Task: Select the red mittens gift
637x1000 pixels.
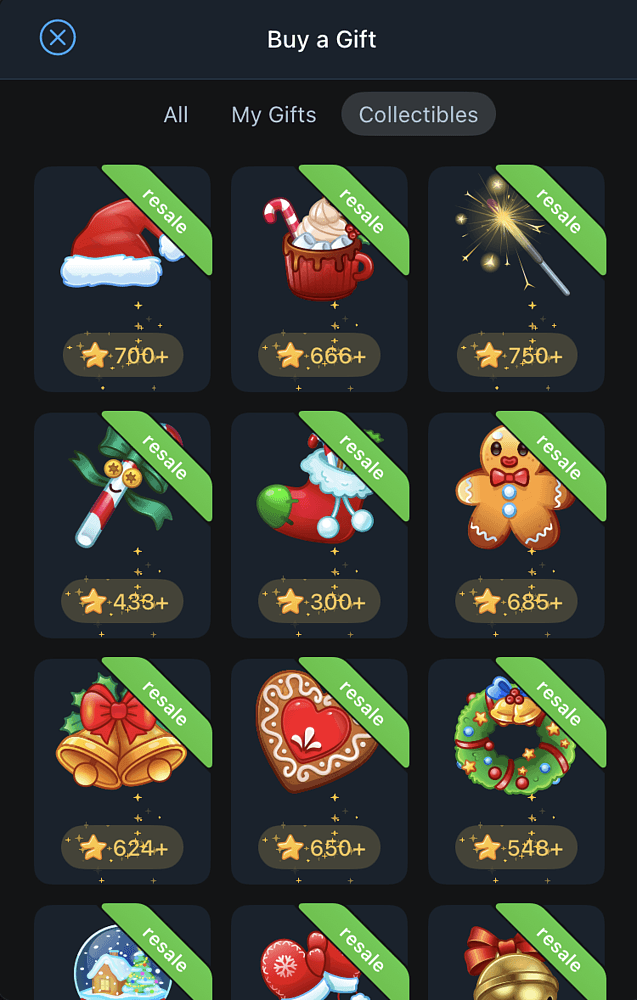Action: [319, 955]
